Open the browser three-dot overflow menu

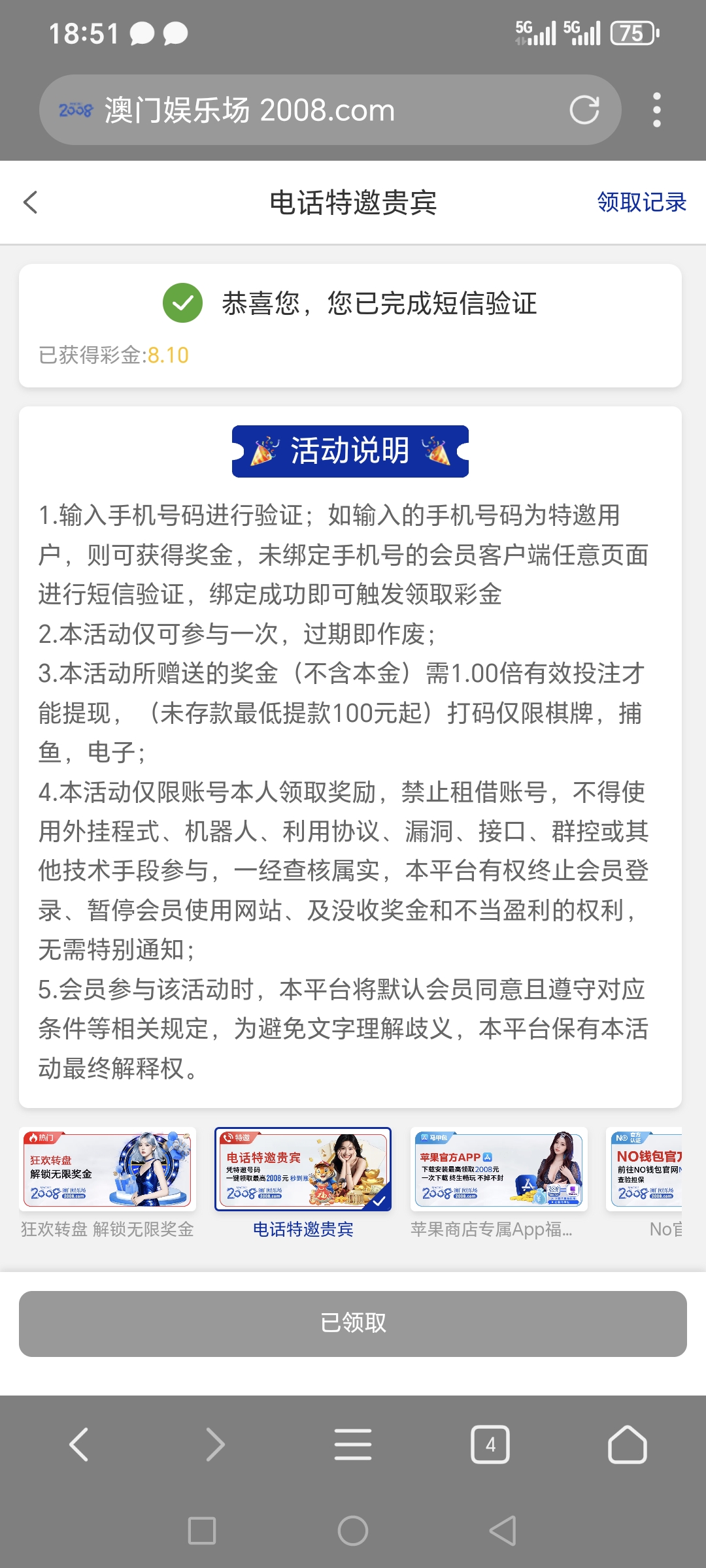click(x=656, y=110)
